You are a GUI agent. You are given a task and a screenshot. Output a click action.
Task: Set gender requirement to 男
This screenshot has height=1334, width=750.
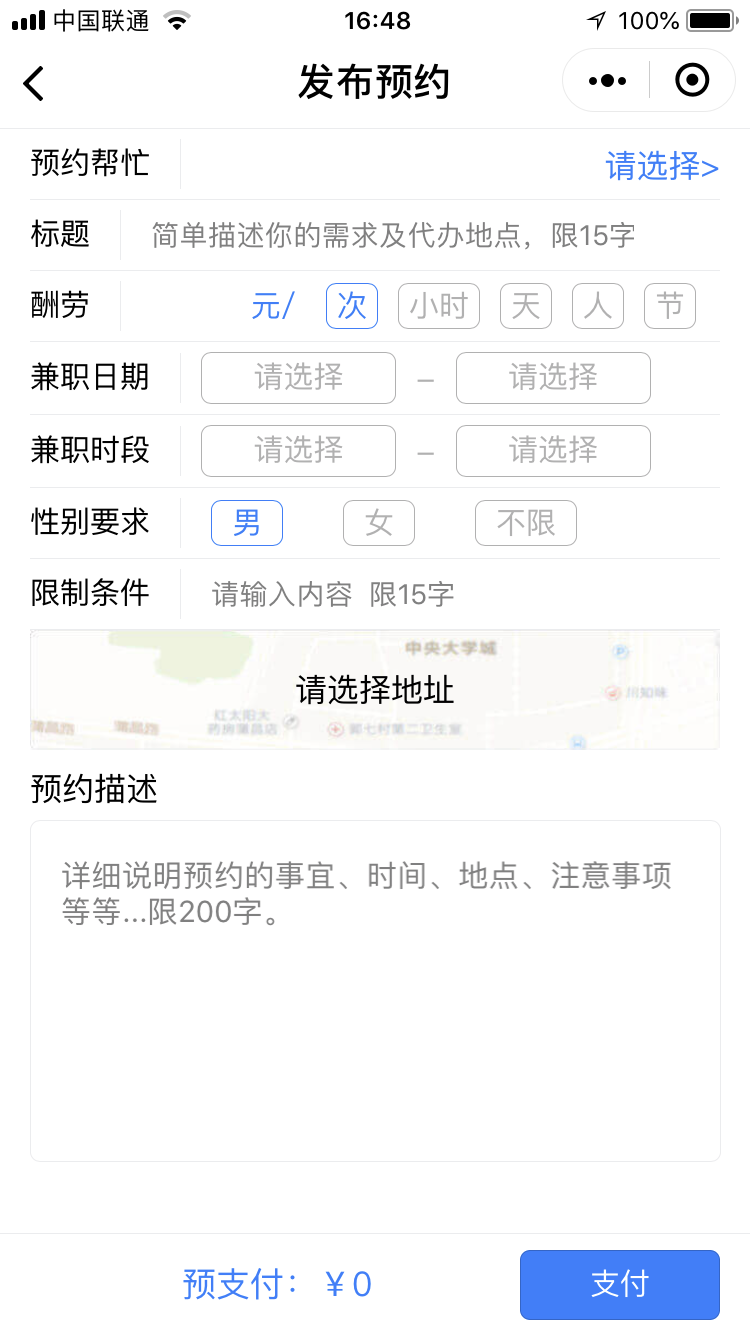pyautogui.click(x=247, y=523)
